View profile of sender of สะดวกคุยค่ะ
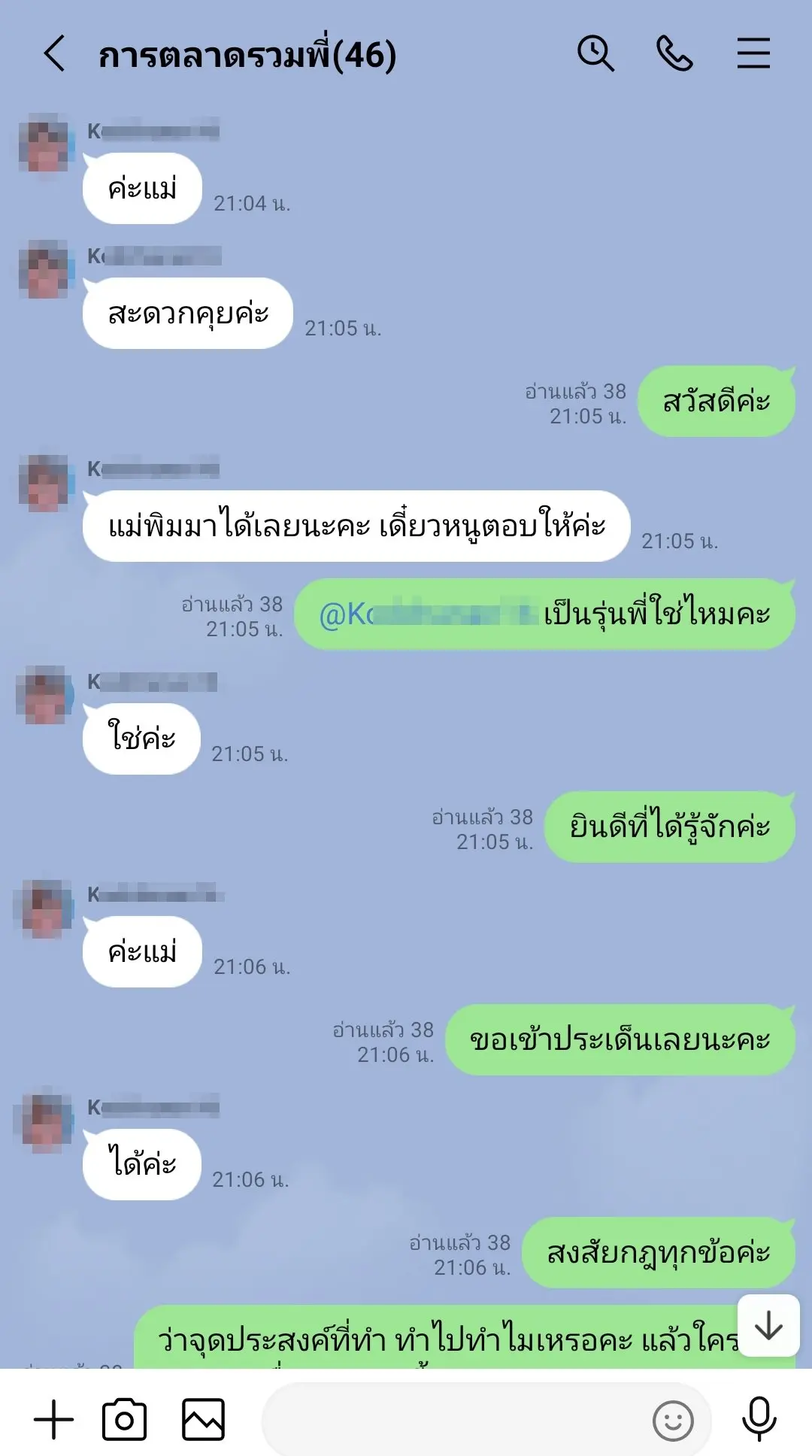Viewport: 812px width, 1456px height. (x=45, y=269)
